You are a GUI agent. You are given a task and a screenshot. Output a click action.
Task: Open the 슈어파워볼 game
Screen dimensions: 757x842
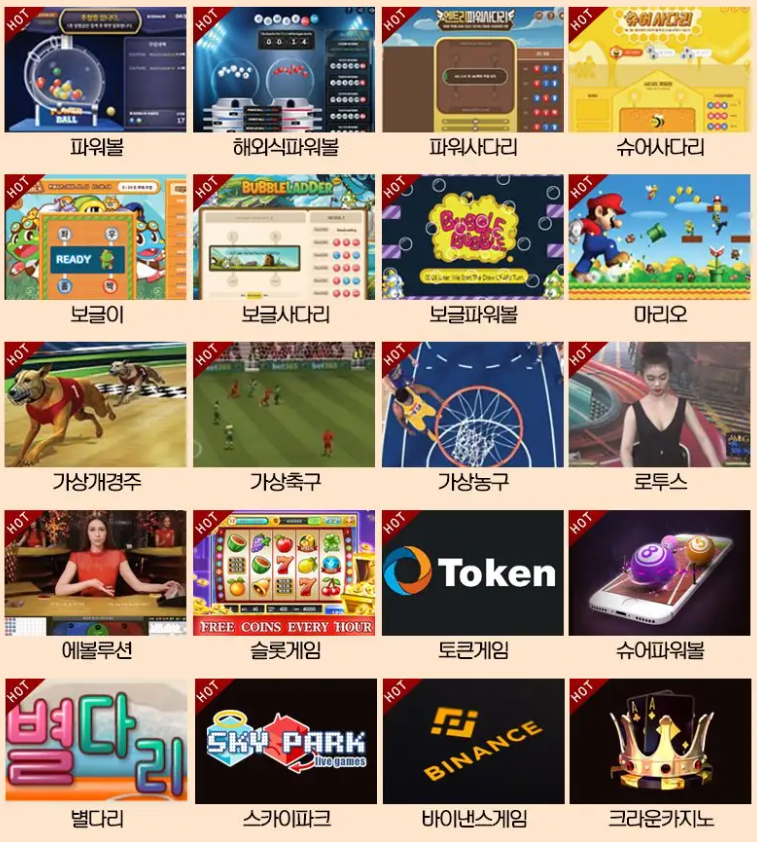[x=660, y=573]
